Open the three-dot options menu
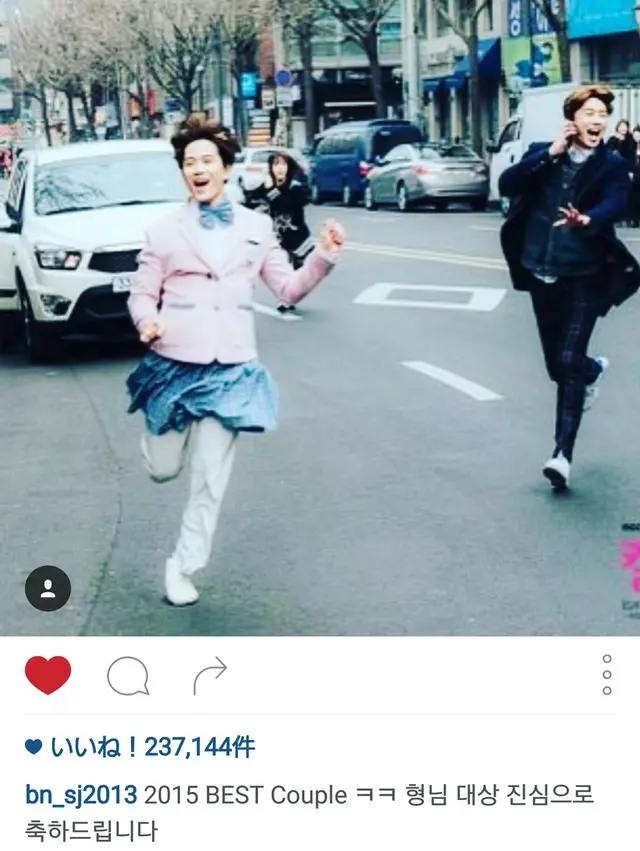This screenshot has width=640, height=851. (x=607, y=675)
